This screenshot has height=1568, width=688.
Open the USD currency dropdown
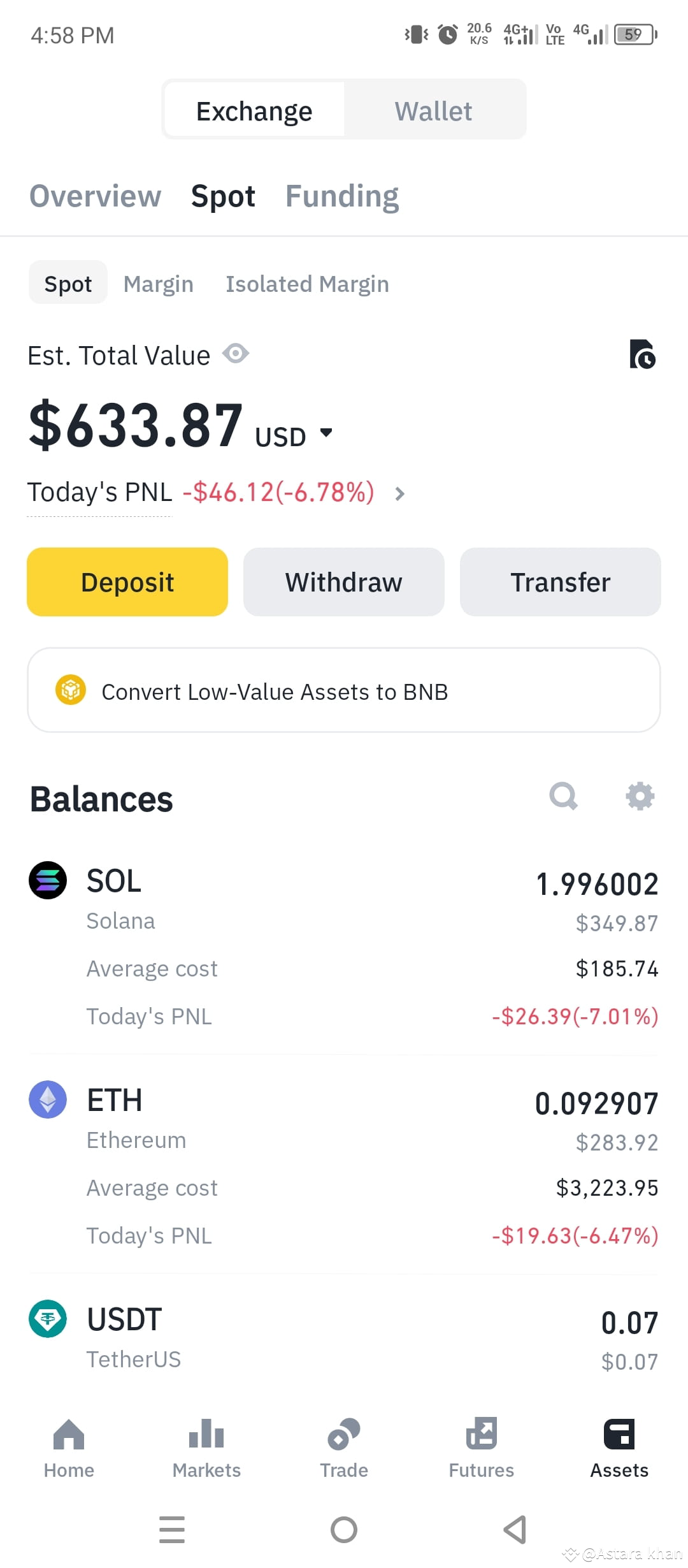click(294, 436)
